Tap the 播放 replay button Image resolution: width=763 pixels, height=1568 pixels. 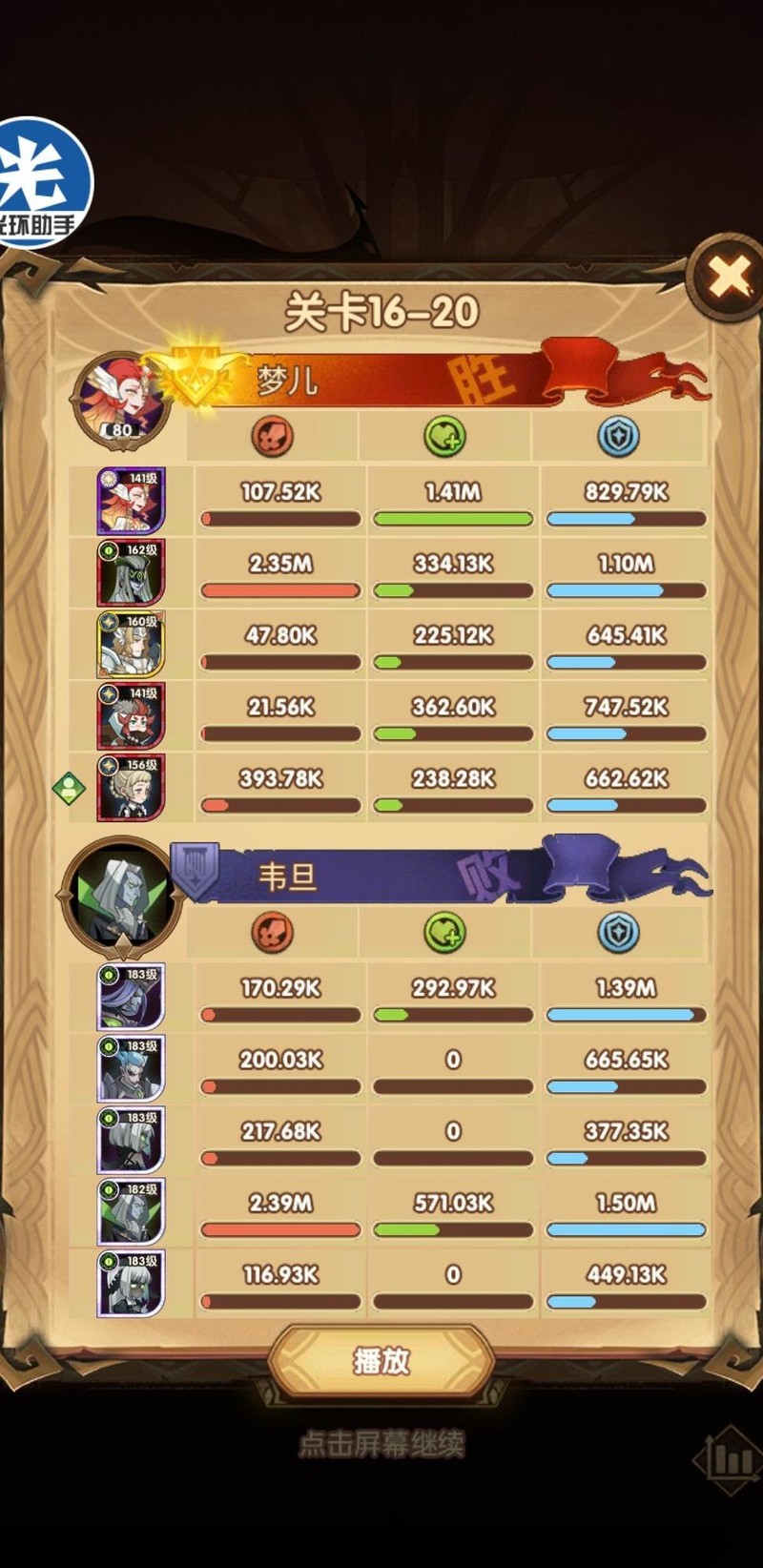coord(381,1360)
